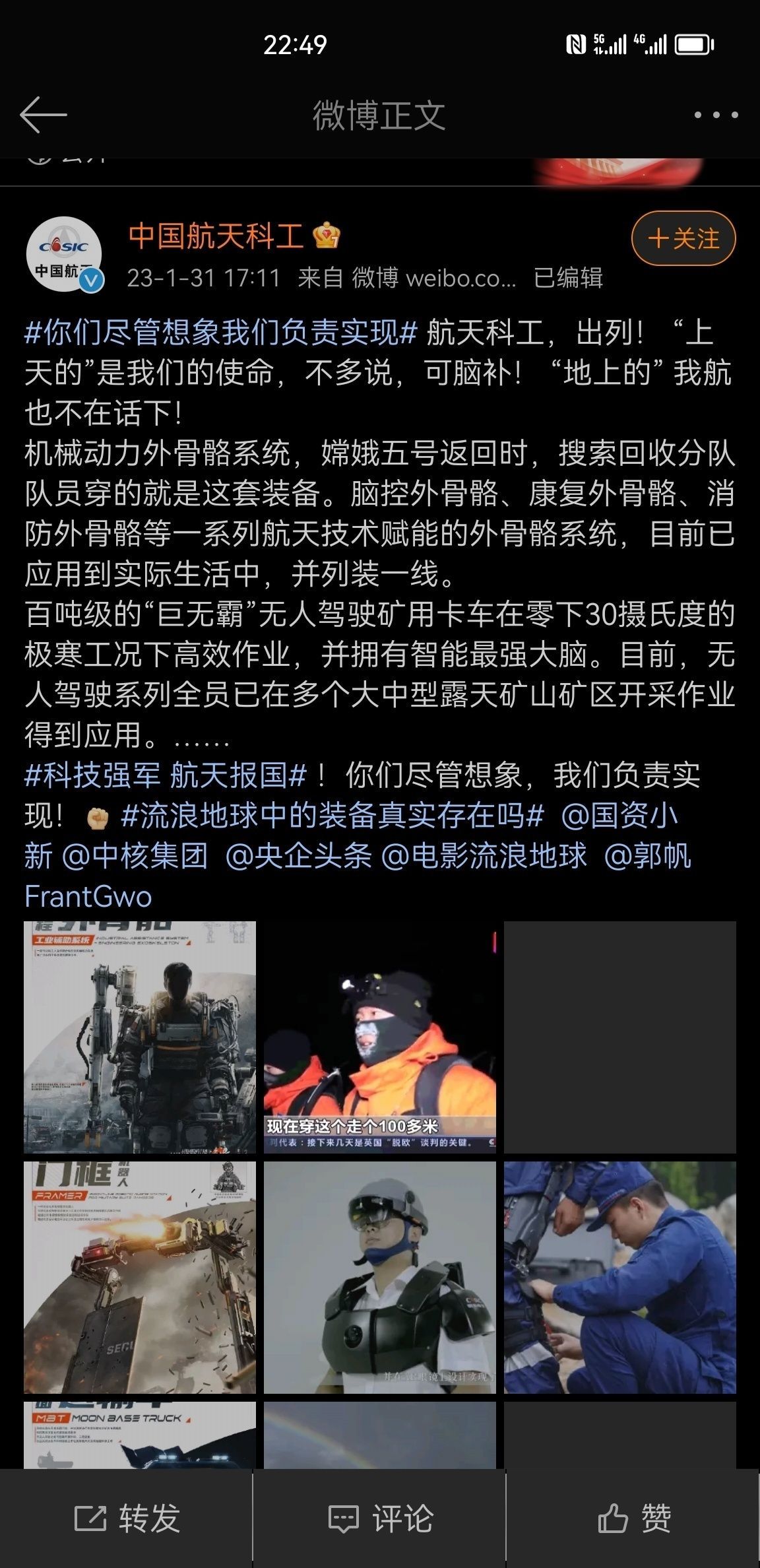
Task: Open hashtag #科技强军 航天报国#
Action: click(165, 775)
